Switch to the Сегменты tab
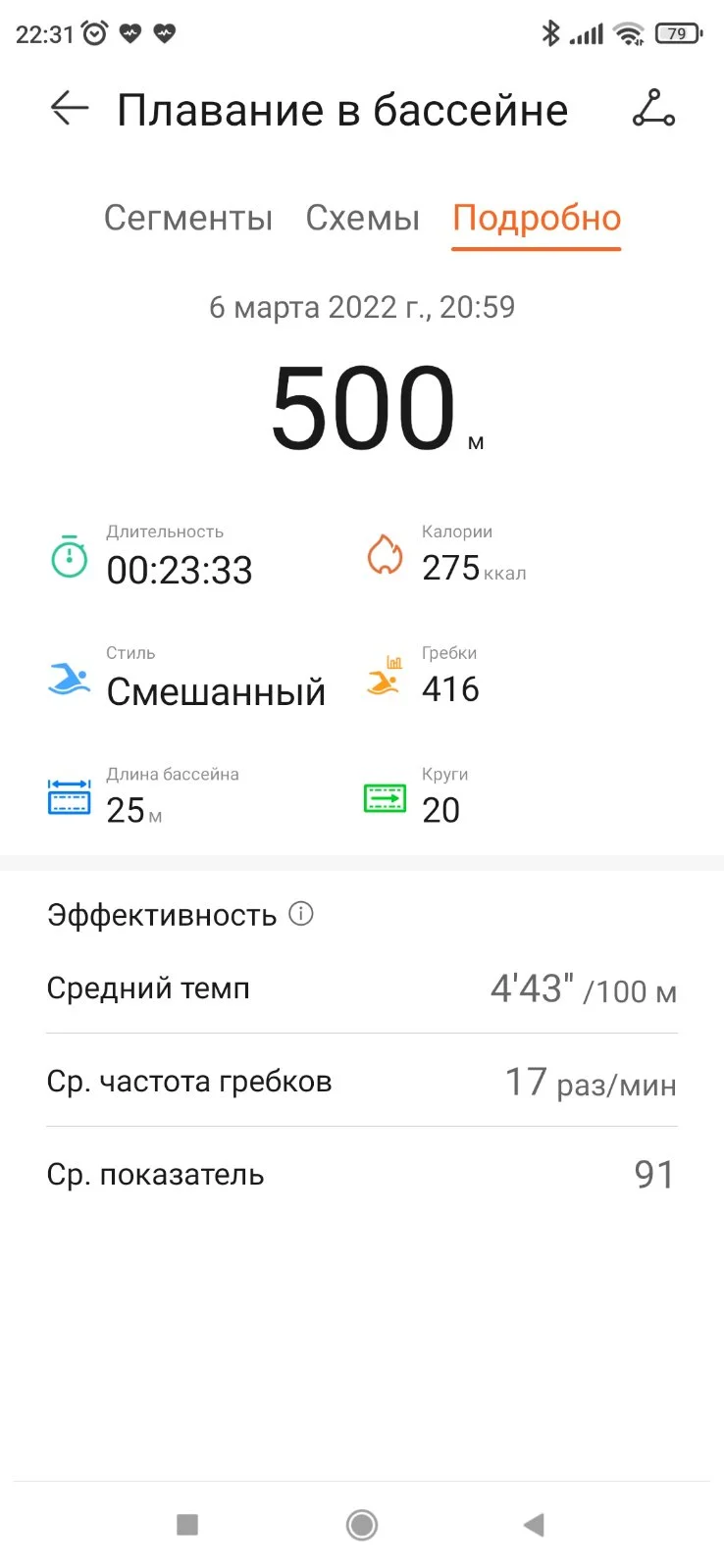This screenshot has width=724, height=1568. (x=188, y=218)
